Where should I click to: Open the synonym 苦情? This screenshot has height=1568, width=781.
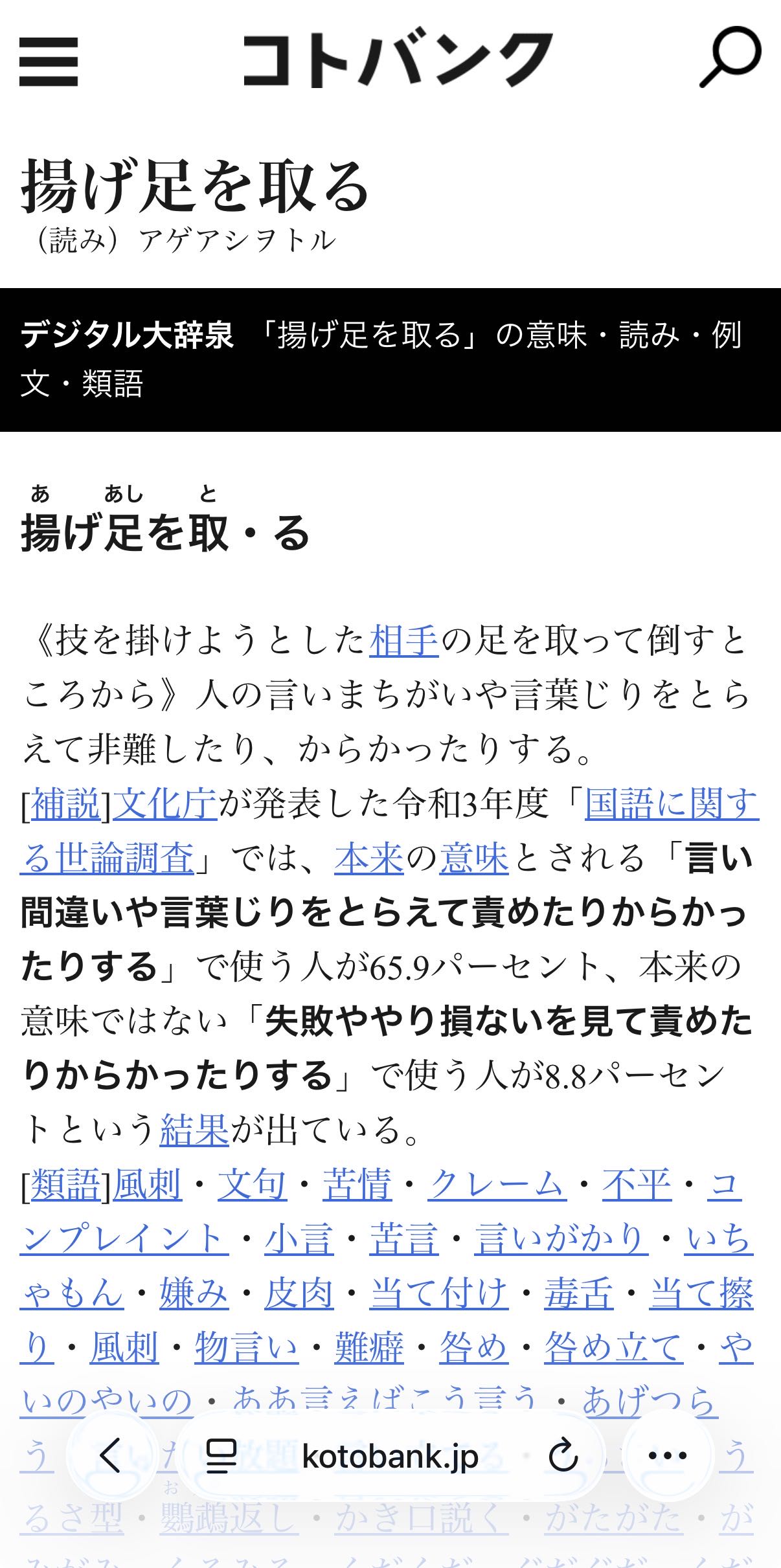[357, 1185]
